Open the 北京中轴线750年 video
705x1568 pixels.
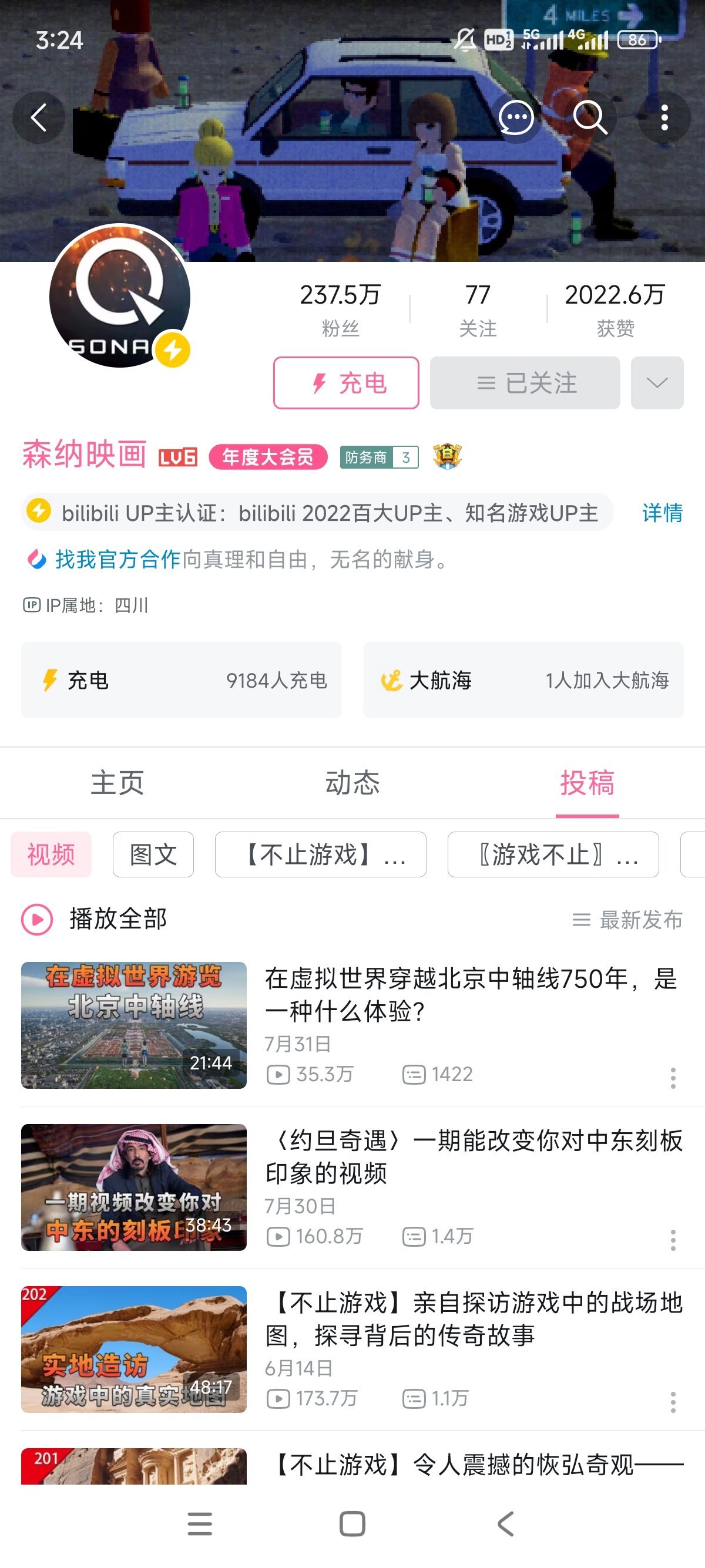tap(470, 995)
